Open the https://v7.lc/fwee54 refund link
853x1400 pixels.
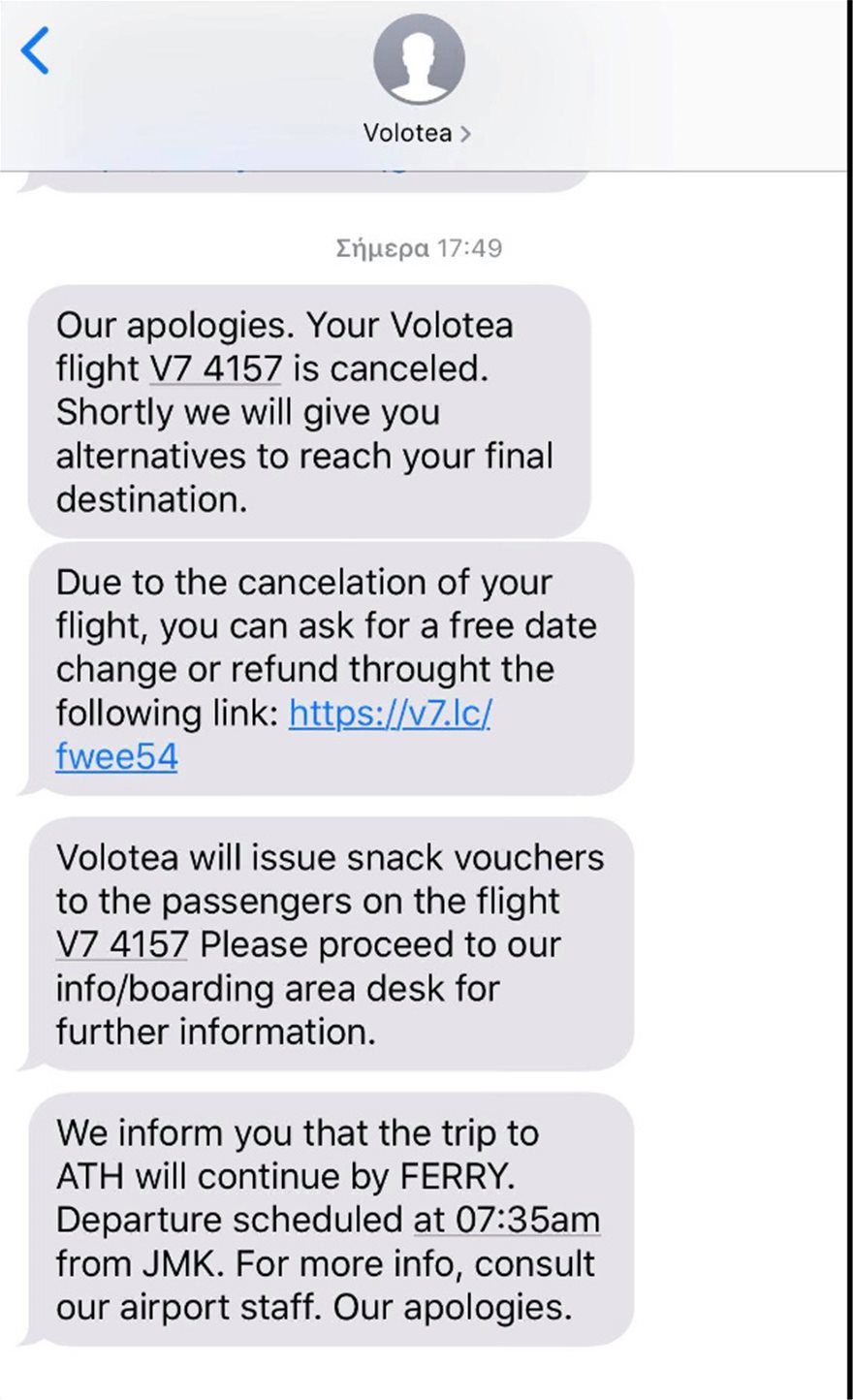pyautogui.click(x=390, y=715)
